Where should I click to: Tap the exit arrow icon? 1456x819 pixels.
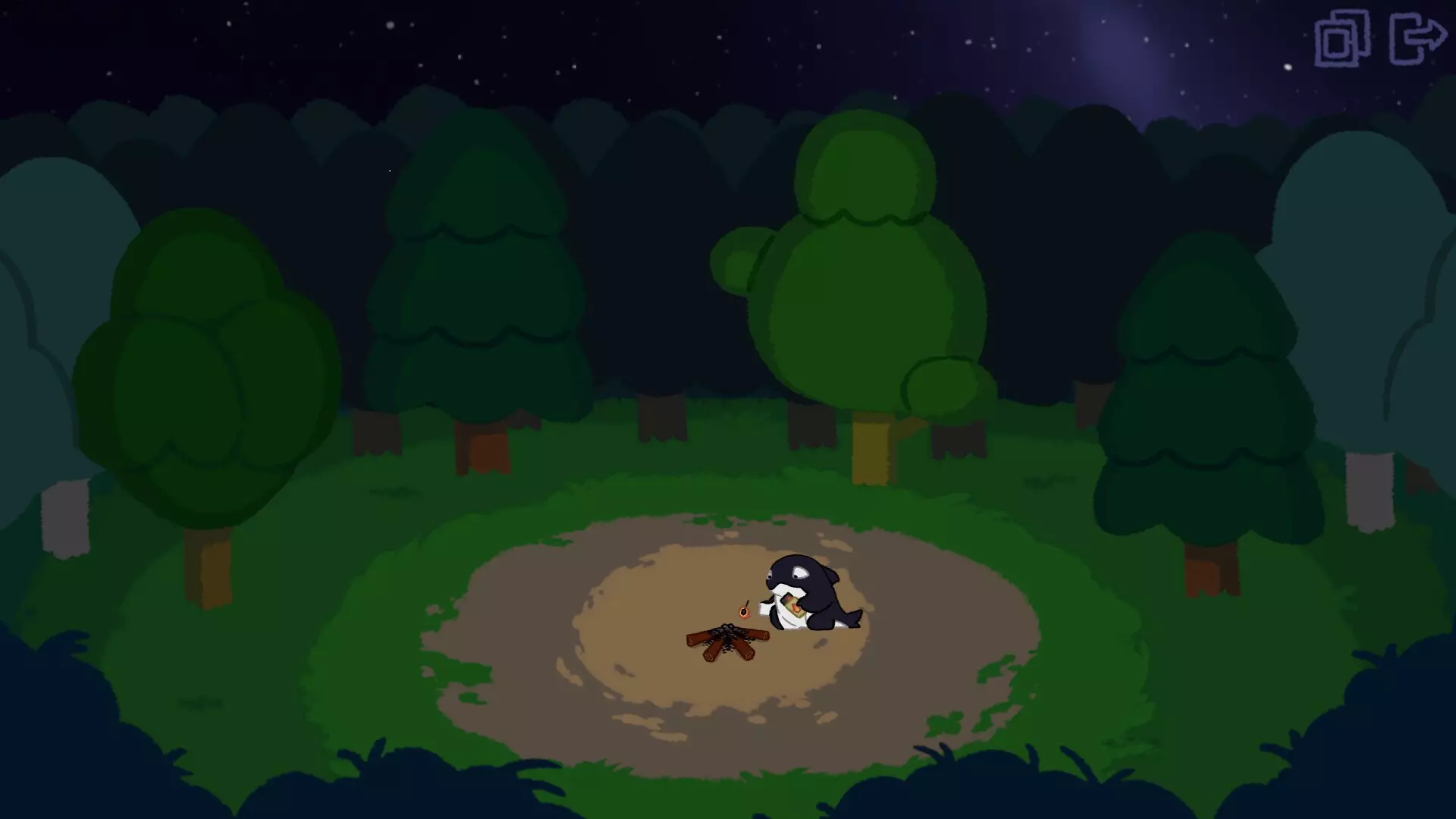(x=1417, y=38)
